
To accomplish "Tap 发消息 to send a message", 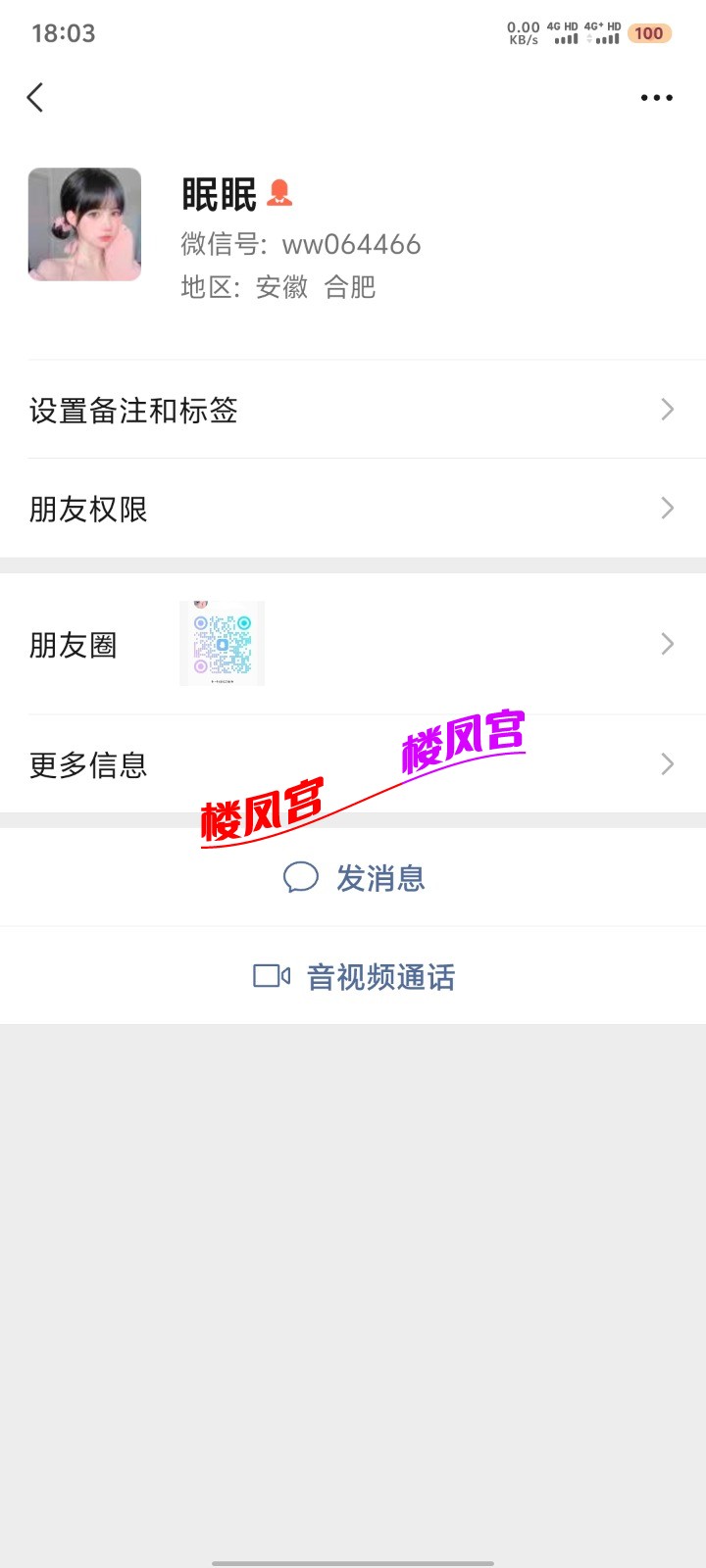I will [355, 878].
